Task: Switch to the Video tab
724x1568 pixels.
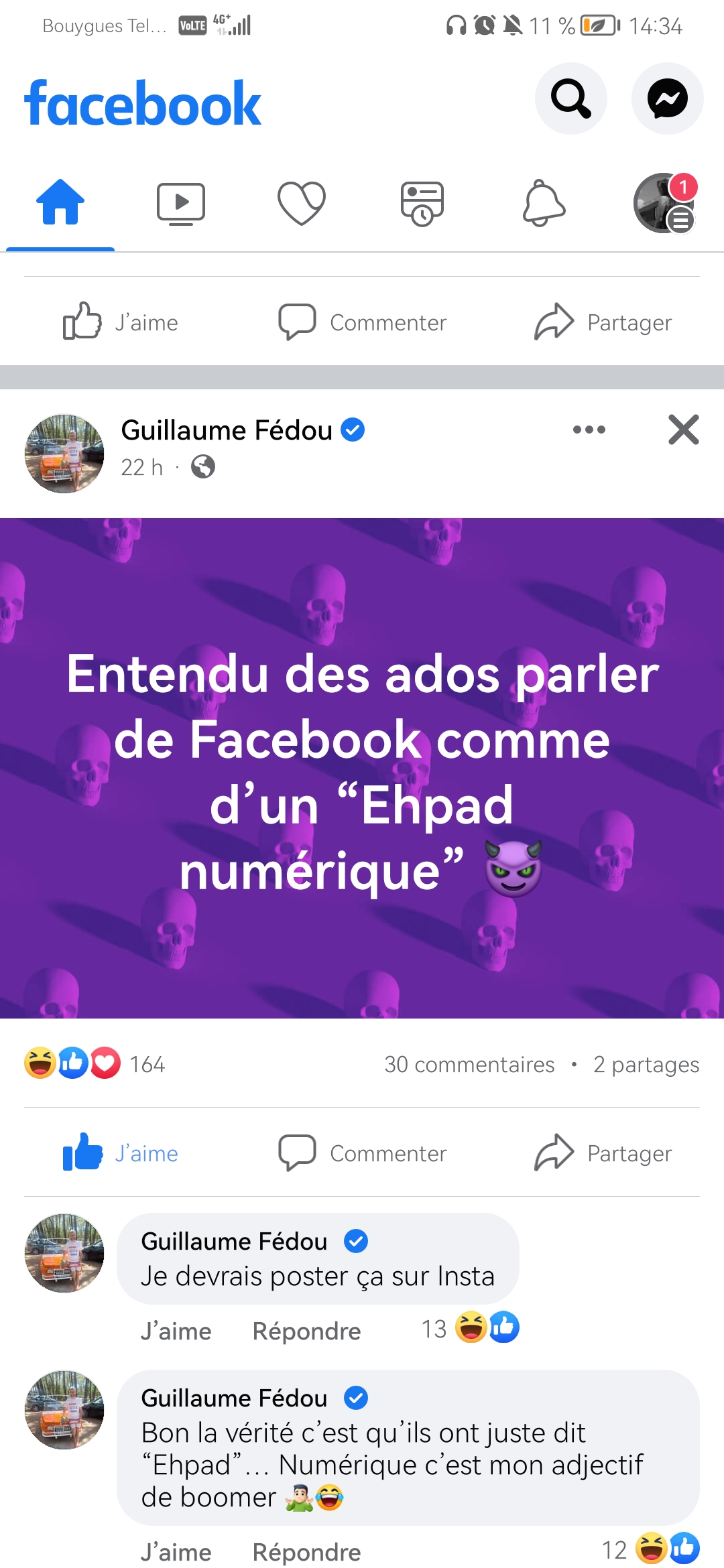Action: click(x=181, y=202)
